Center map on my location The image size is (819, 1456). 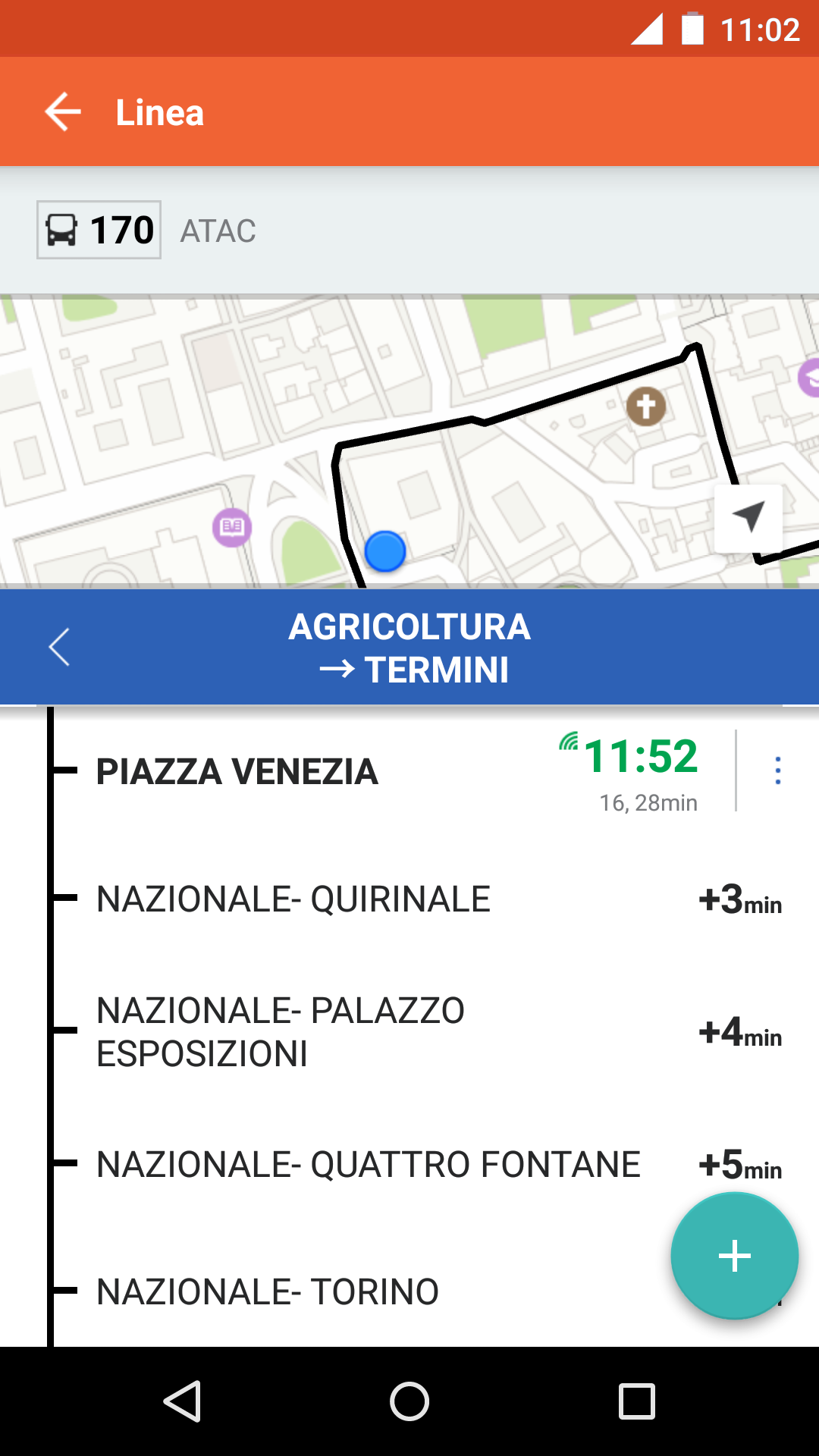tap(748, 518)
